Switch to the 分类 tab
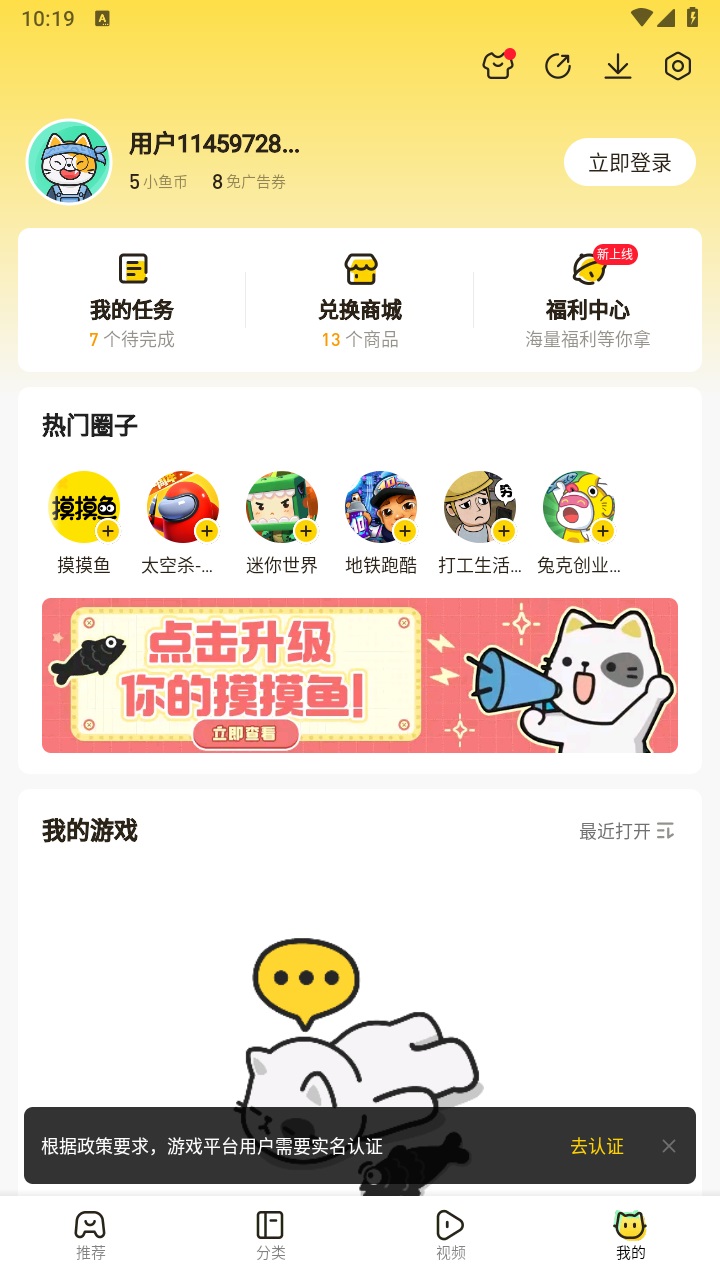The image size is (720, 1280). click(x=269, y=1231)
